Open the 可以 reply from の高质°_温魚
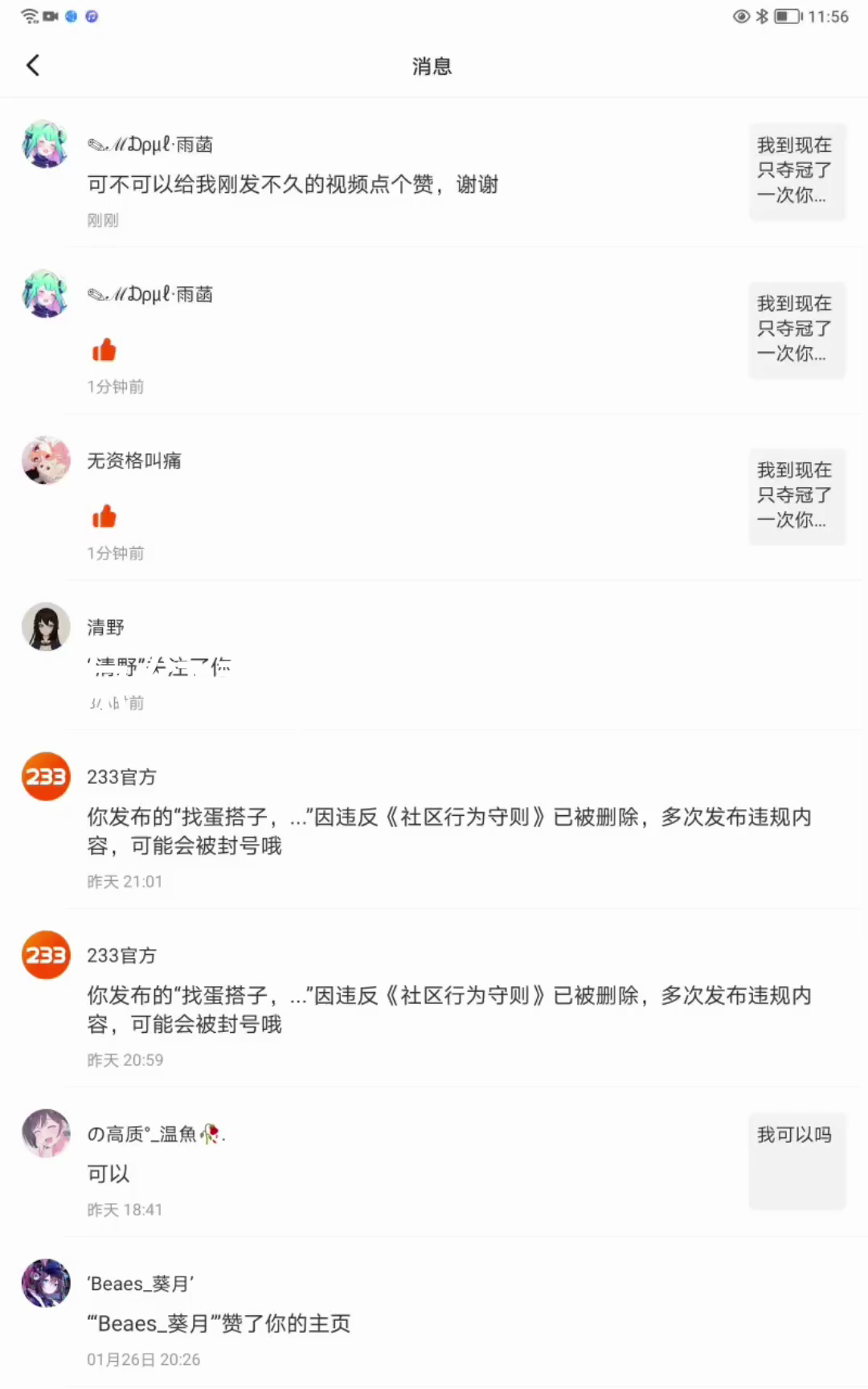The height and width of the screenshot is (1389, 868). point(321,1174)
